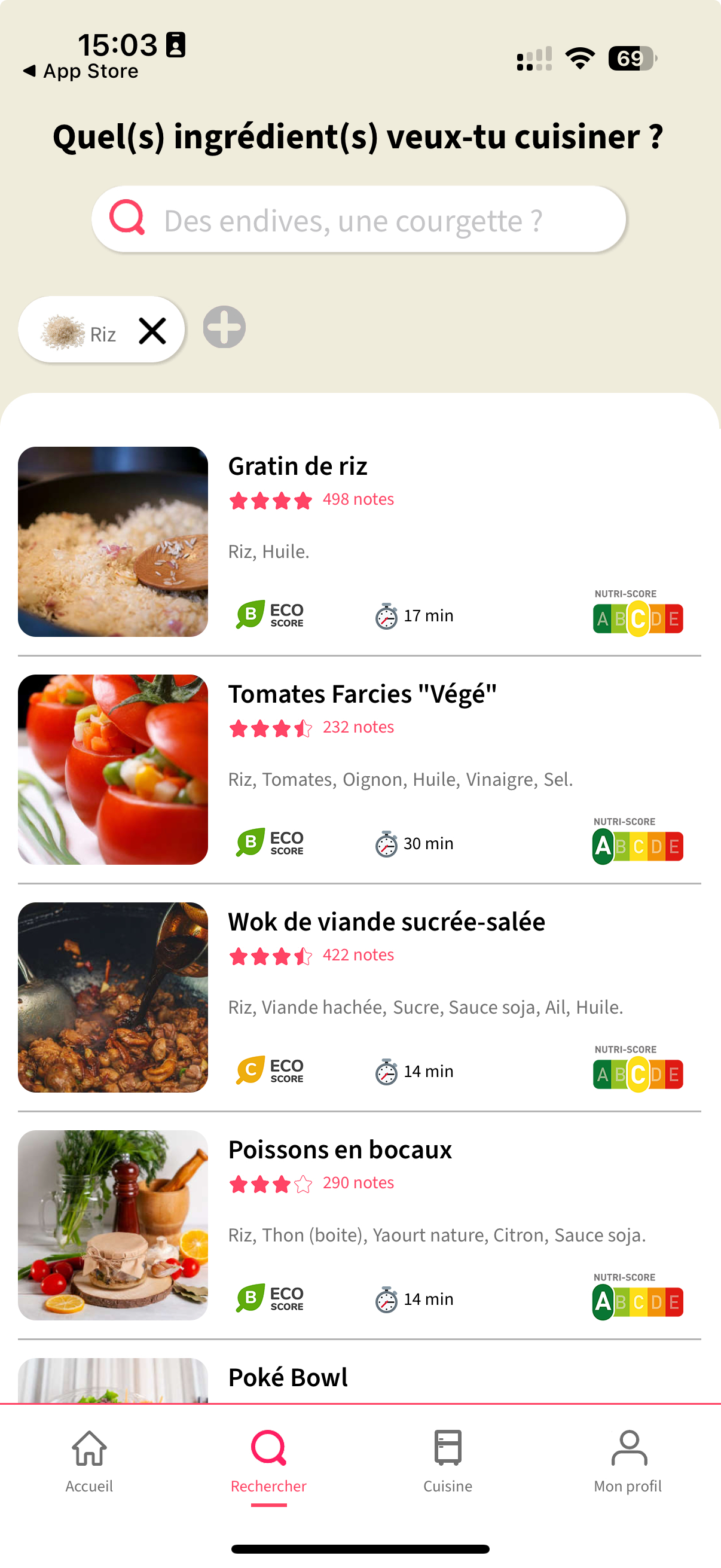Open the 232 notes link on Tomates Farcies
Viewport: 721px width, 1568px height.
(358, 727)
